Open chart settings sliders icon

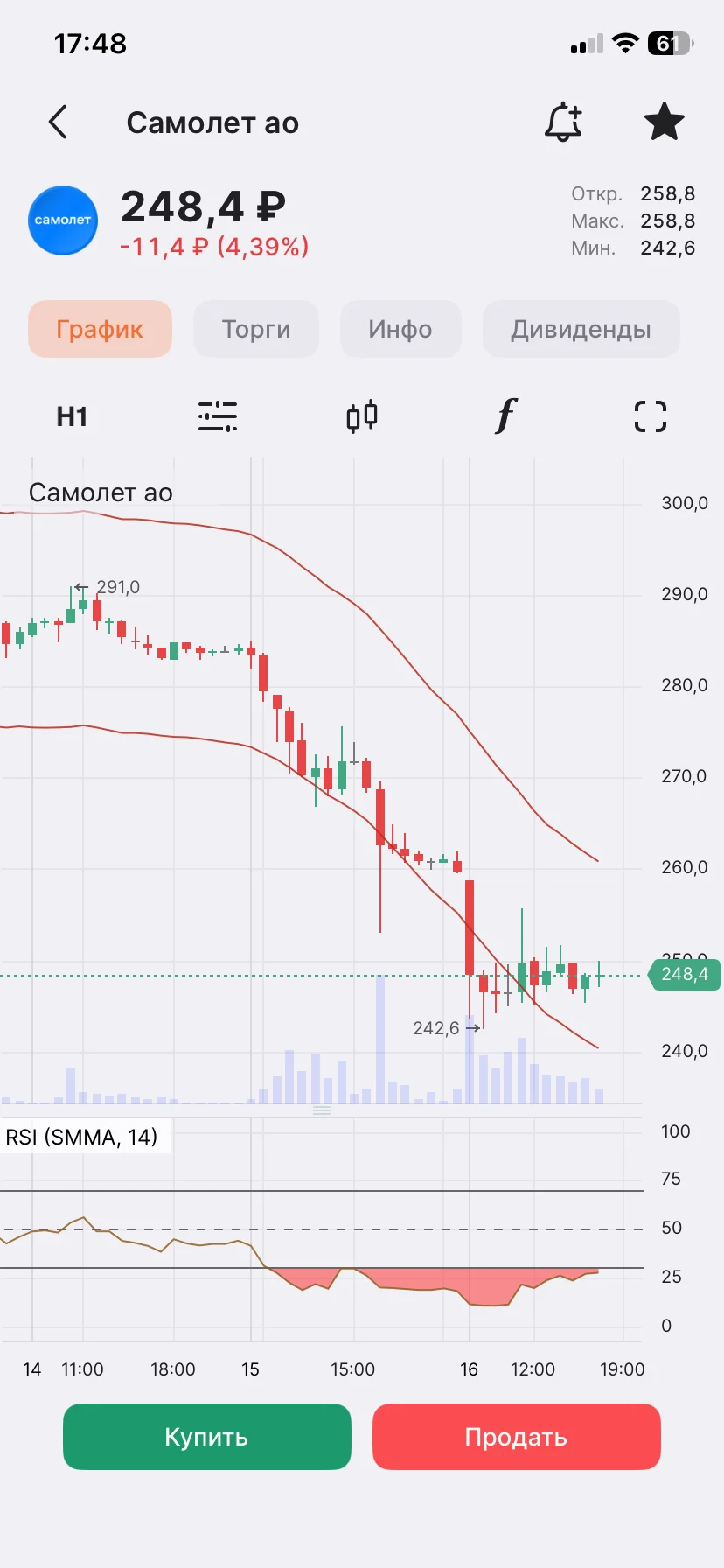217,416
